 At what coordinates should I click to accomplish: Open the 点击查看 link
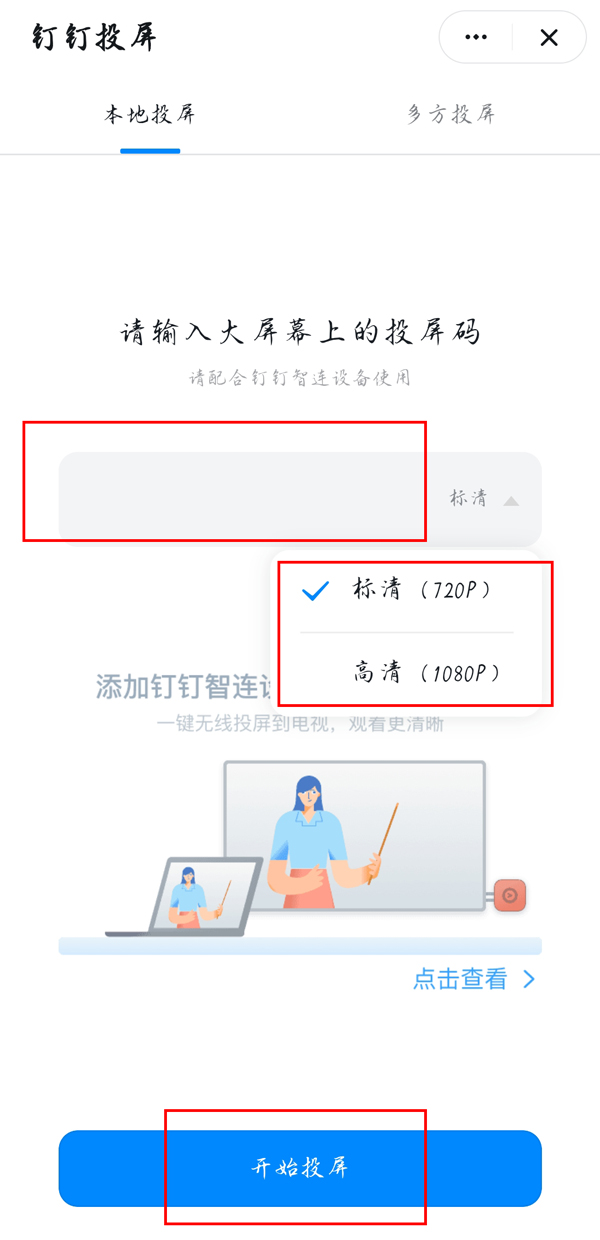474,979
